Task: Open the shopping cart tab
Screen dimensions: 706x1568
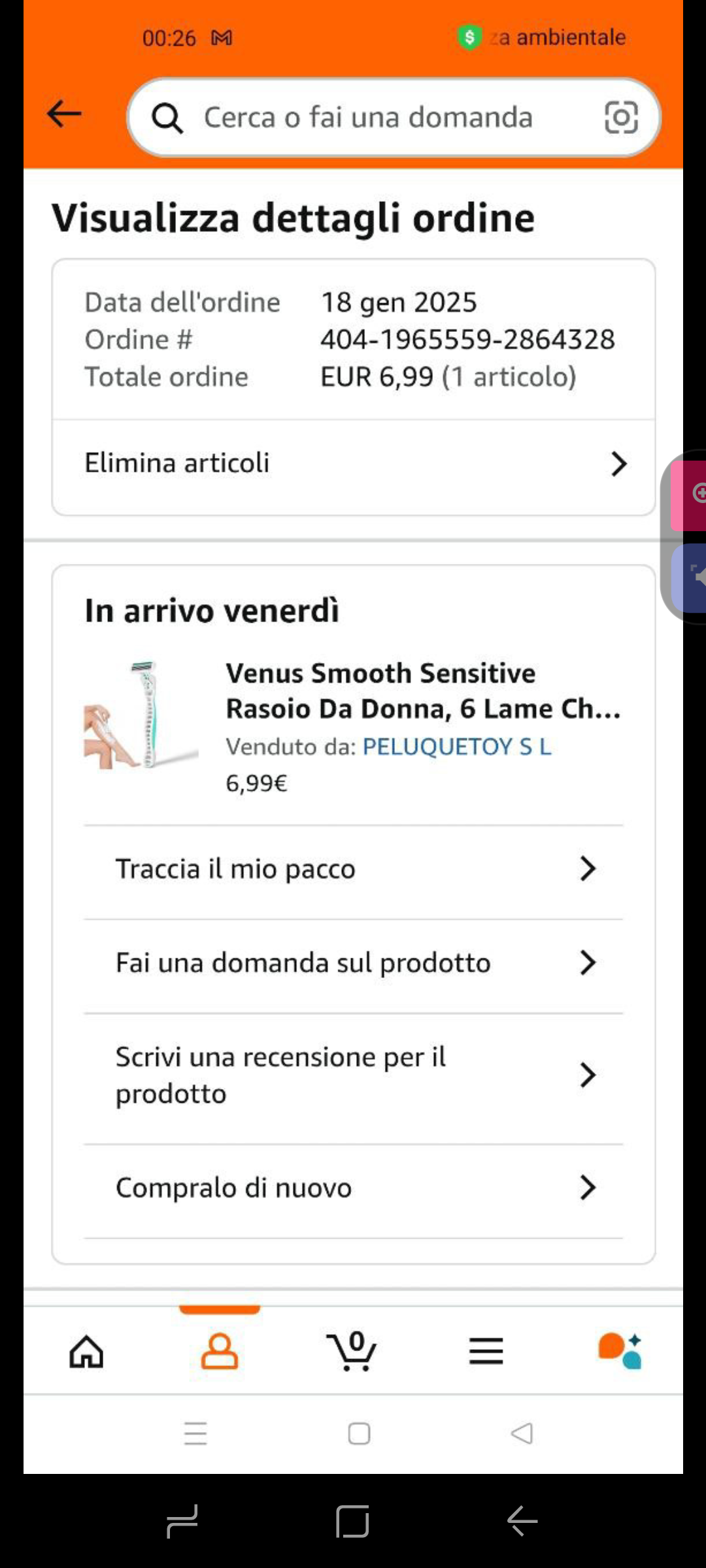Action: click(352, 1351)
